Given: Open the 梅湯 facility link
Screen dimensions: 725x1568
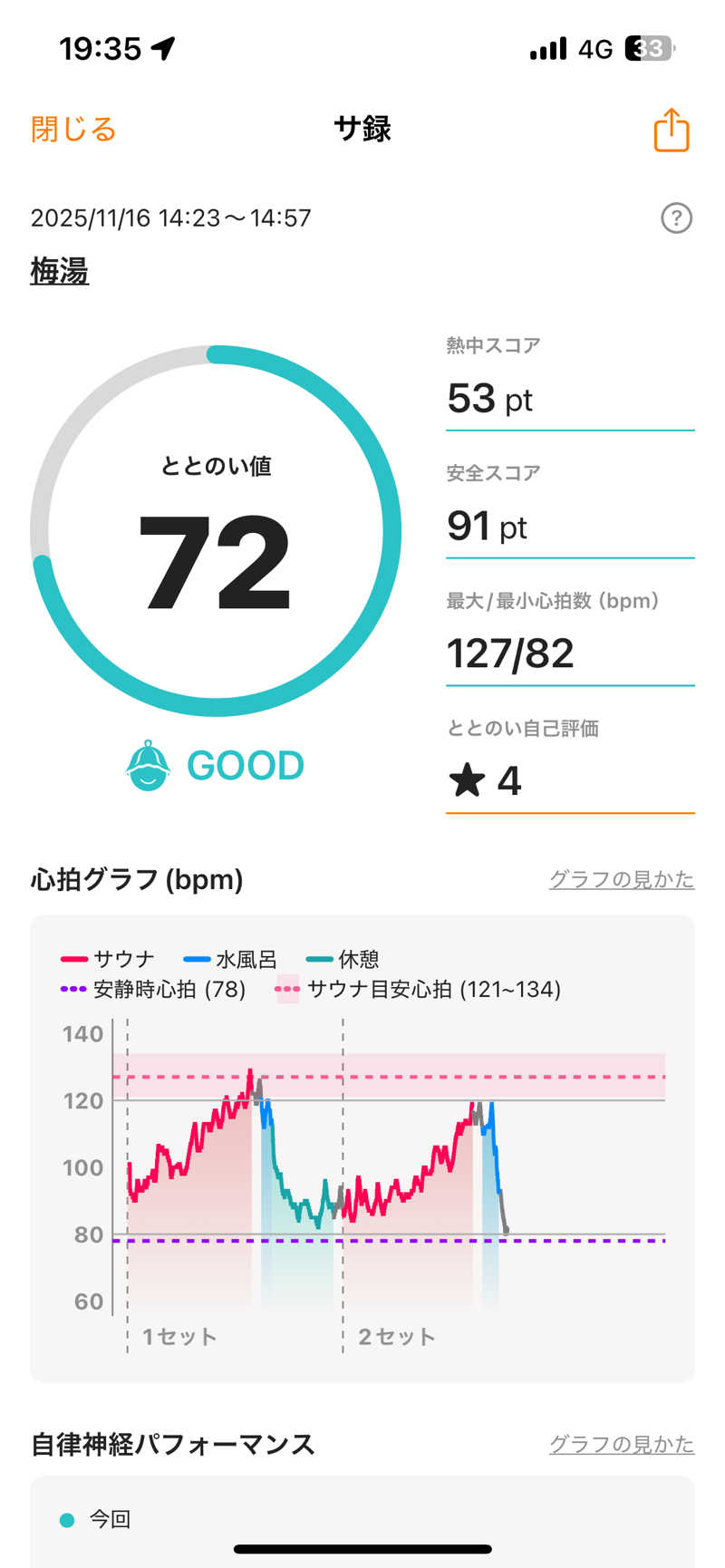Looking at the screenshot, I should tap(60, 271).
